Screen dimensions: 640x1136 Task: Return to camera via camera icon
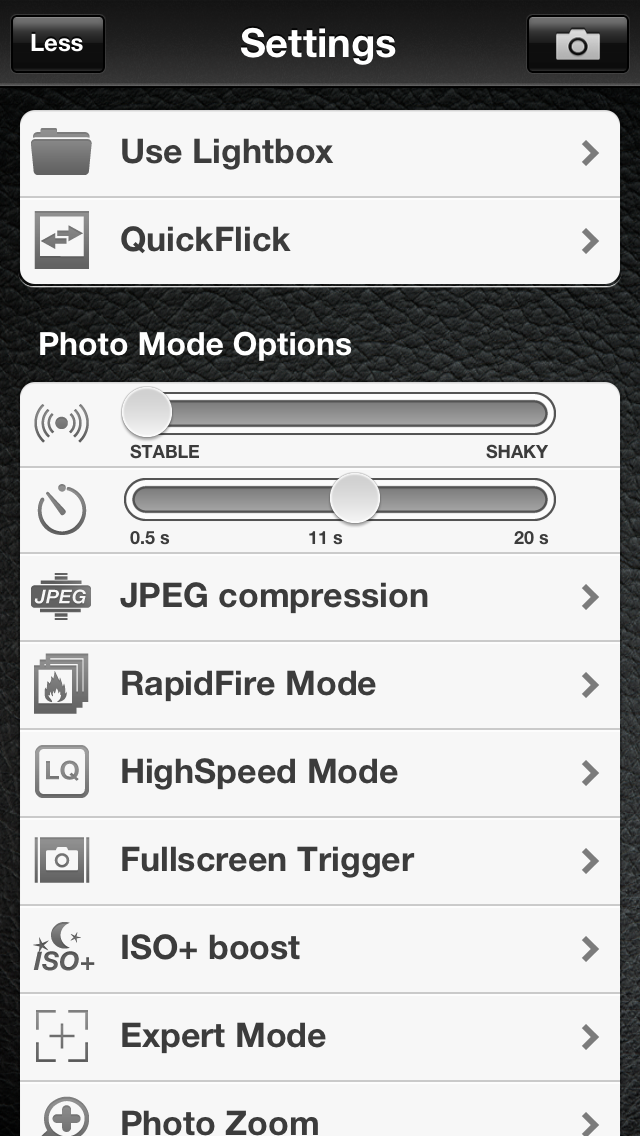577,44
